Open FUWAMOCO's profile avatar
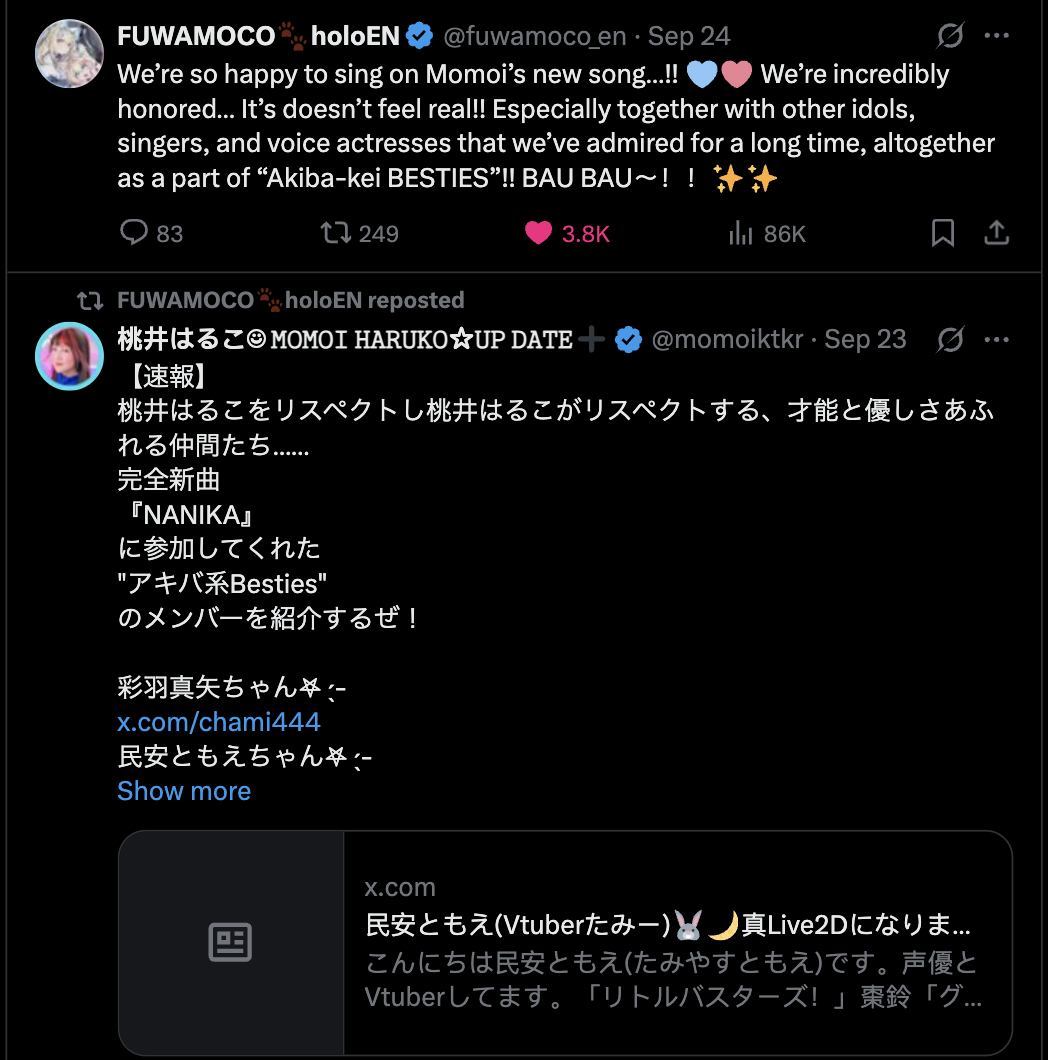 pyautogui.click(x=70, y=52)
